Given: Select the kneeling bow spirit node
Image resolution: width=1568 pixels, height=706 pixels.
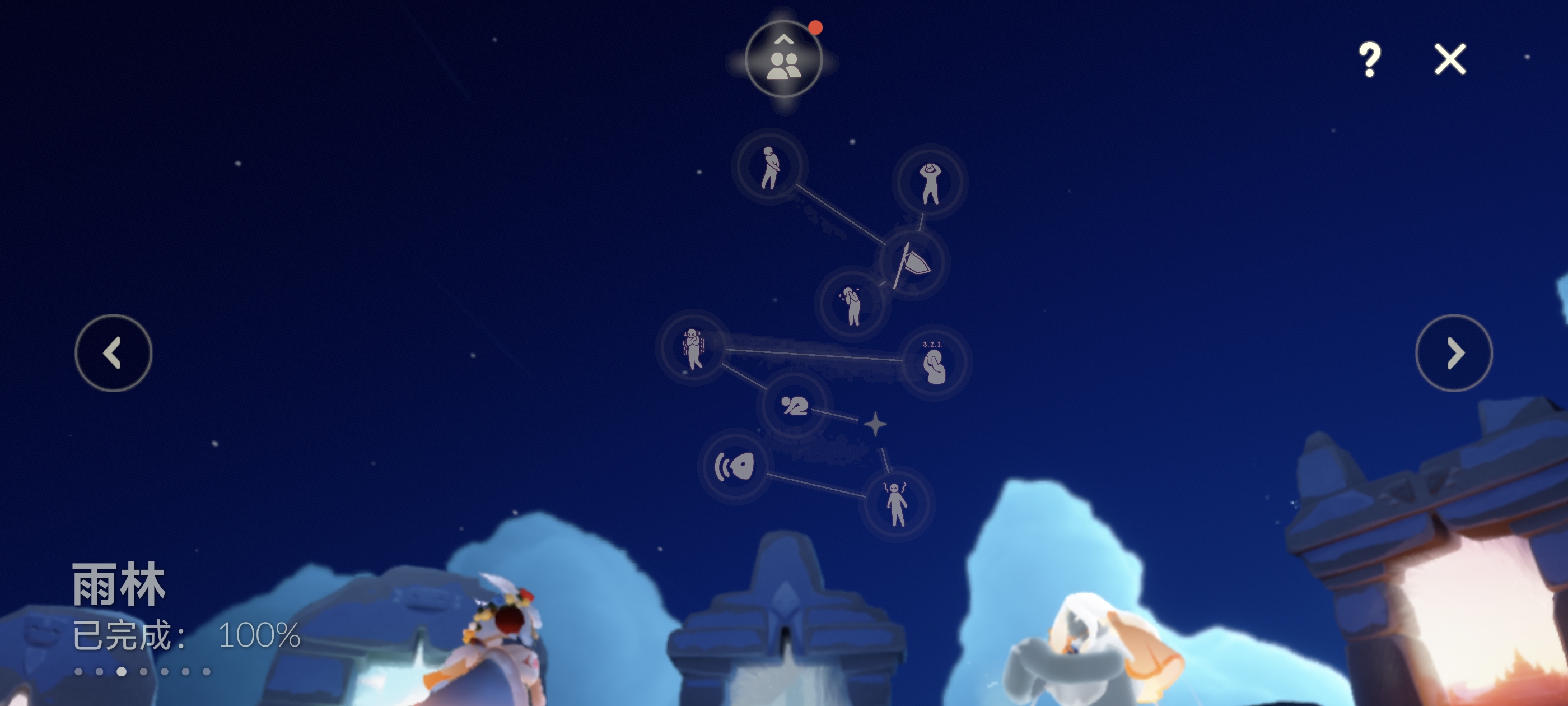Looking at the screenshot, I should tap(794, 405).
